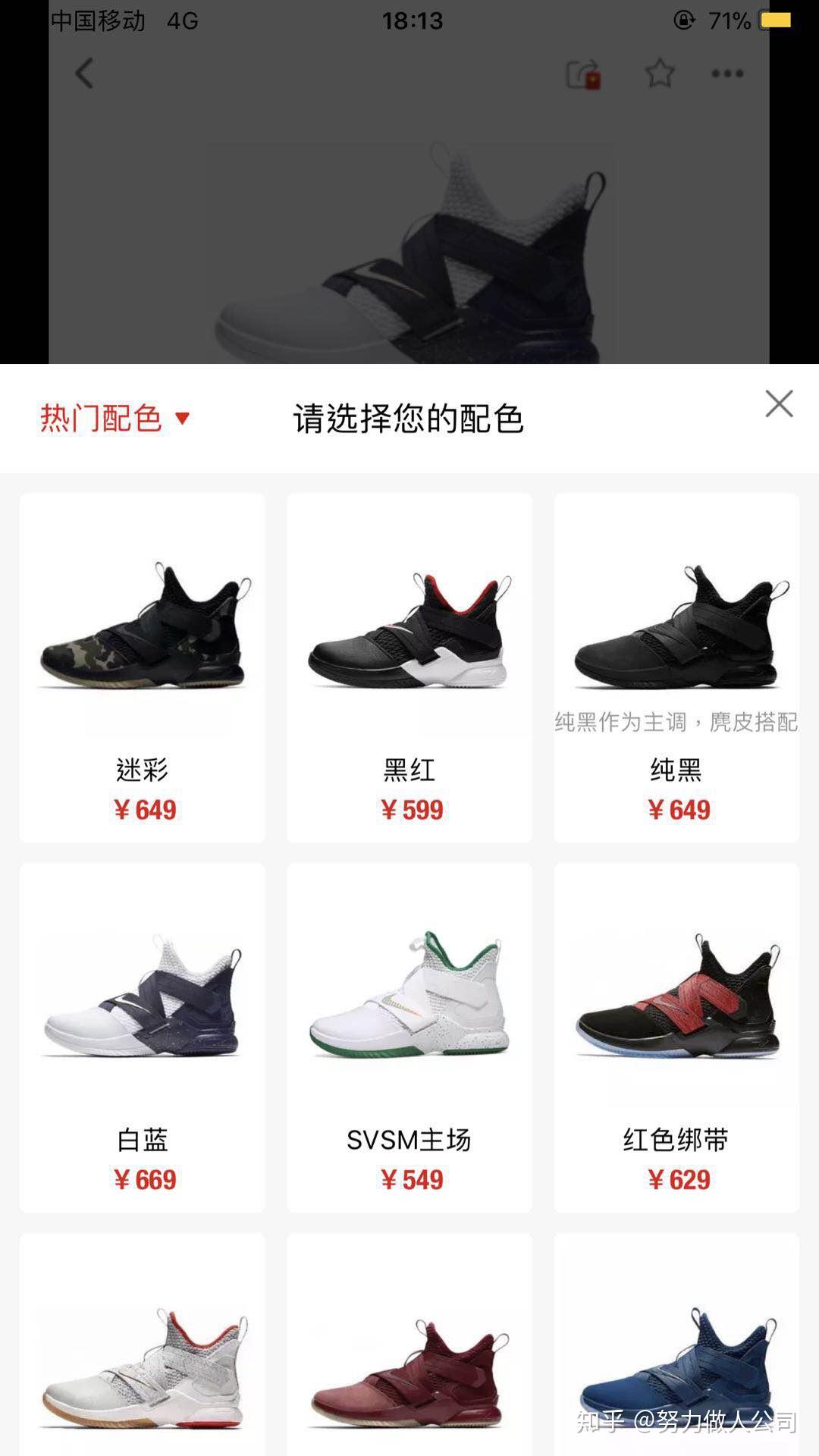Pick the 纯黑 all-black colorway
This screenshot has height=1456, width=819.
[x=676, y=667]
